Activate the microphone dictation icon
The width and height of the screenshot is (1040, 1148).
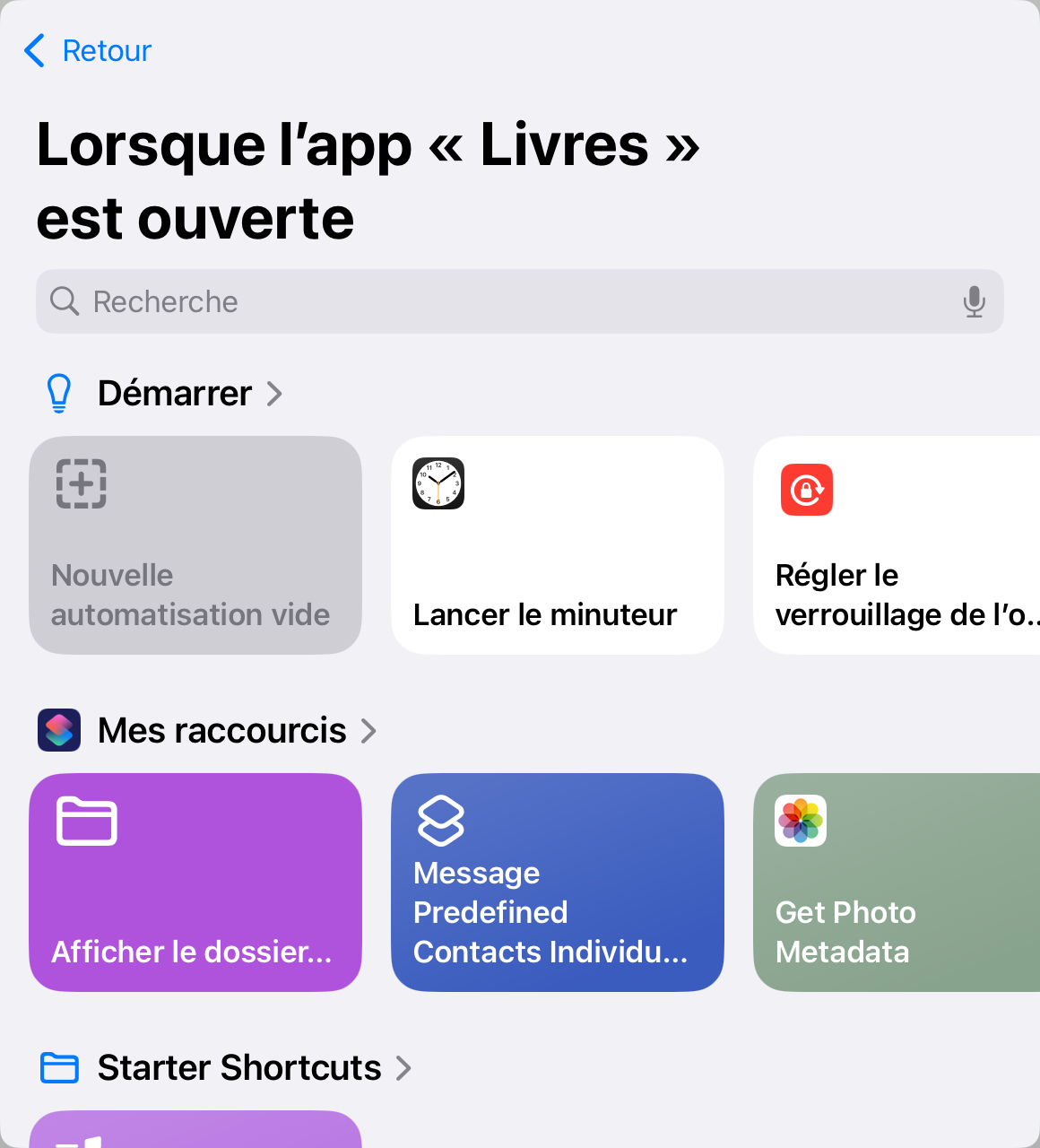[x=974, y=301]
